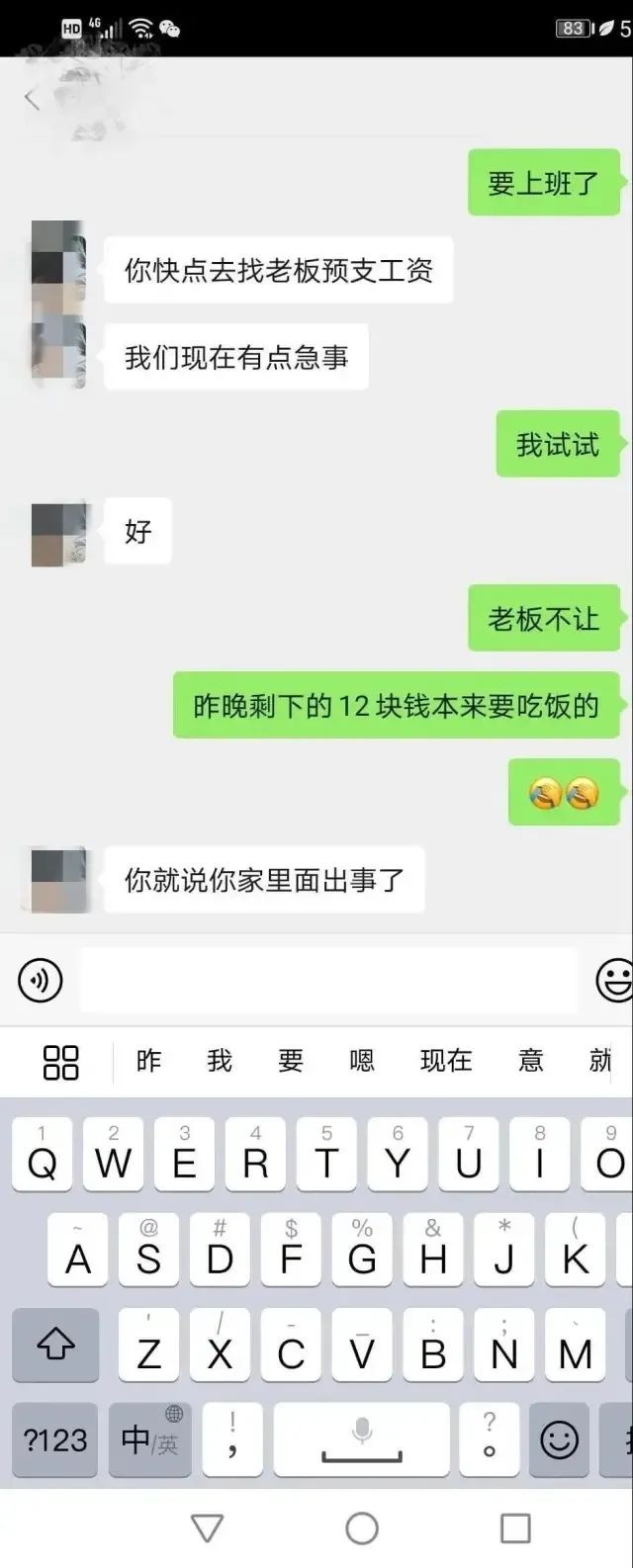Go back from the chat

(x=32, y=99)
